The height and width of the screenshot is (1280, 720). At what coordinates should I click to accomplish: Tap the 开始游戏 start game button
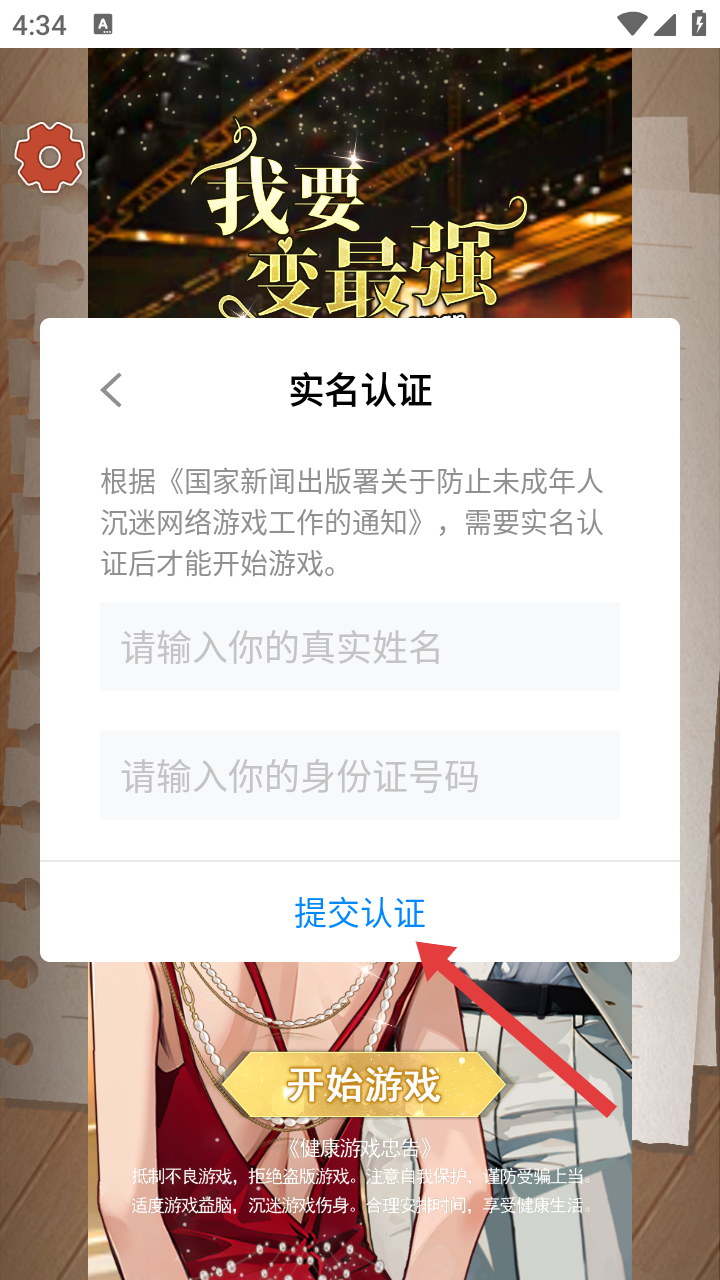(x=363, y=1085)
